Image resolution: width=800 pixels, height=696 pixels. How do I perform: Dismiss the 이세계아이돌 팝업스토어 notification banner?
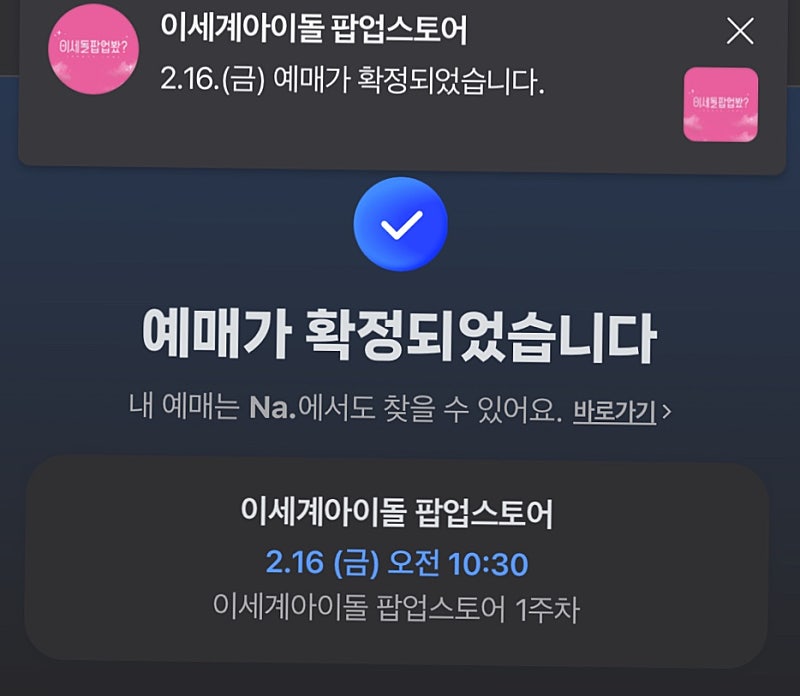click(740, 32)
